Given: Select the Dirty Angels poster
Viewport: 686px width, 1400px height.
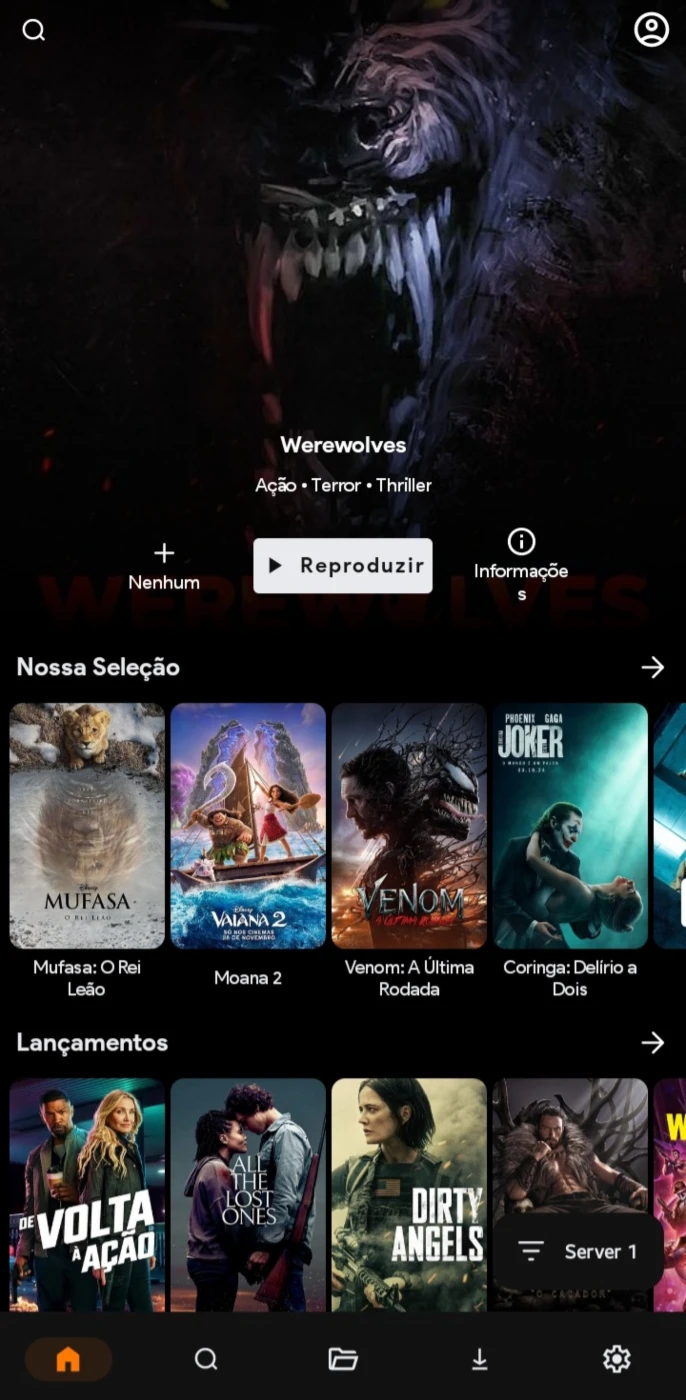Looking at the screenshot, I should 409,1194.
